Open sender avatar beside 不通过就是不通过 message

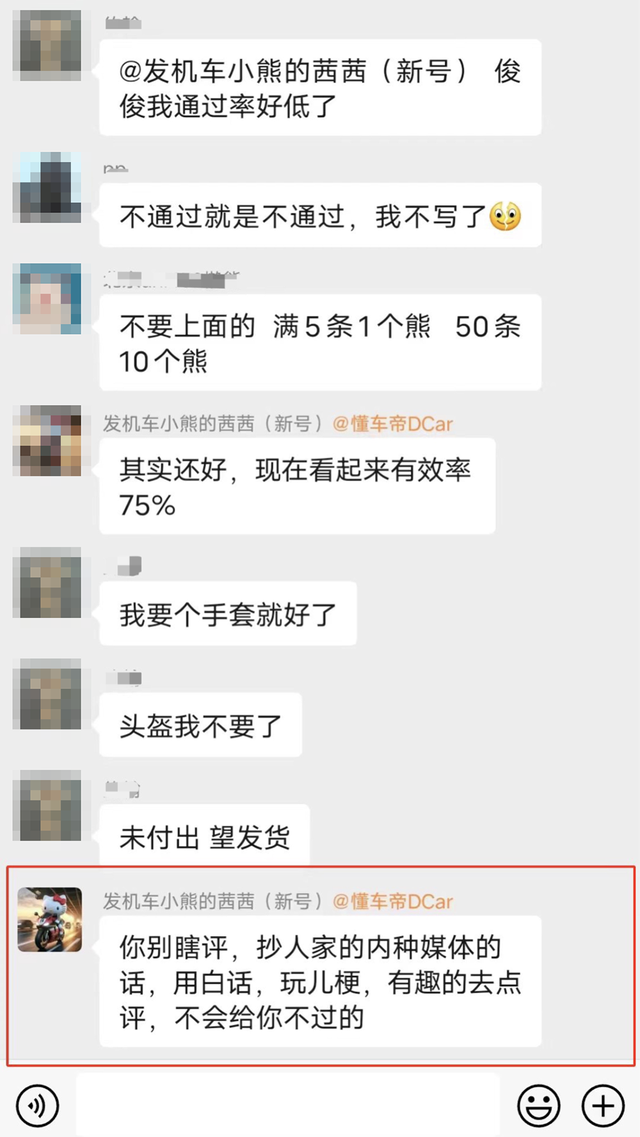coord(48,186)
